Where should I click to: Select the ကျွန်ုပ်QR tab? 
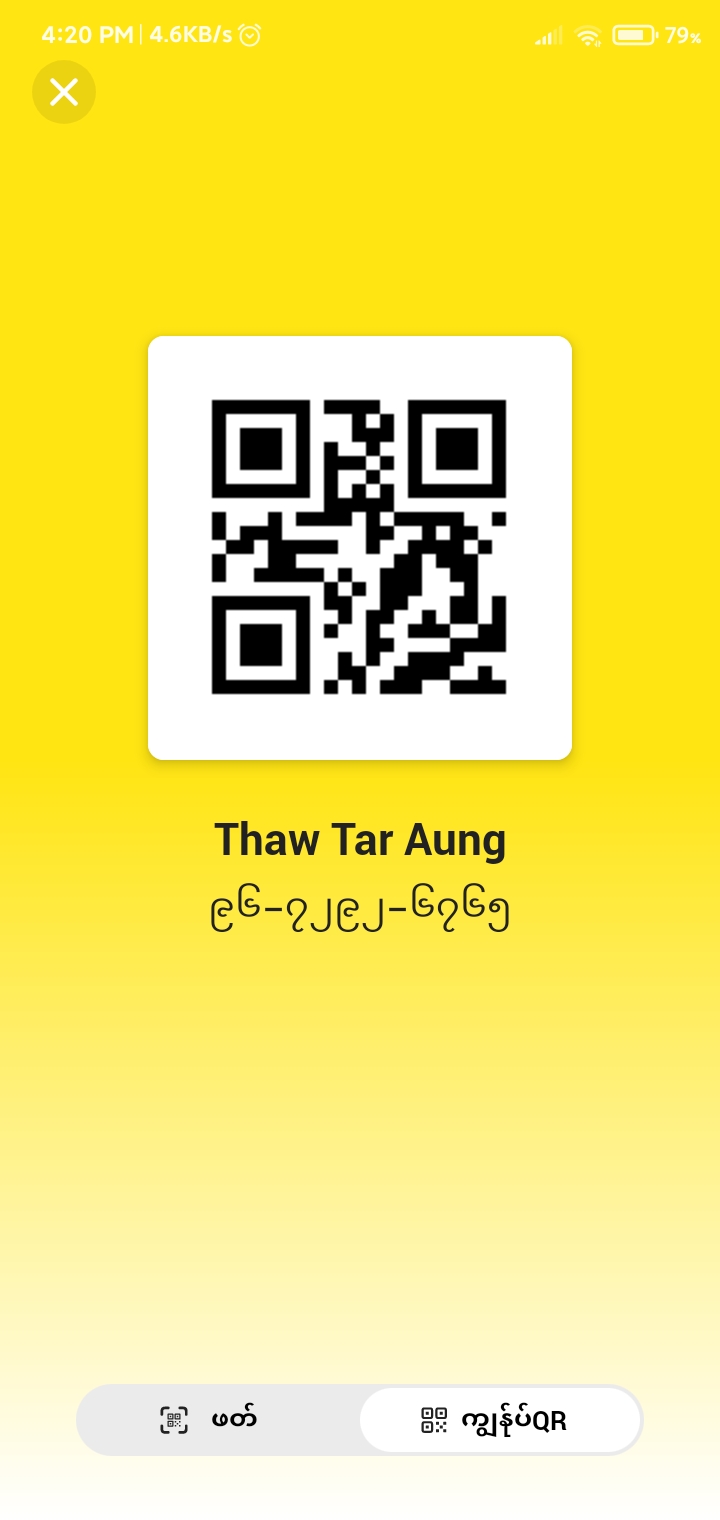[499, 1420]
